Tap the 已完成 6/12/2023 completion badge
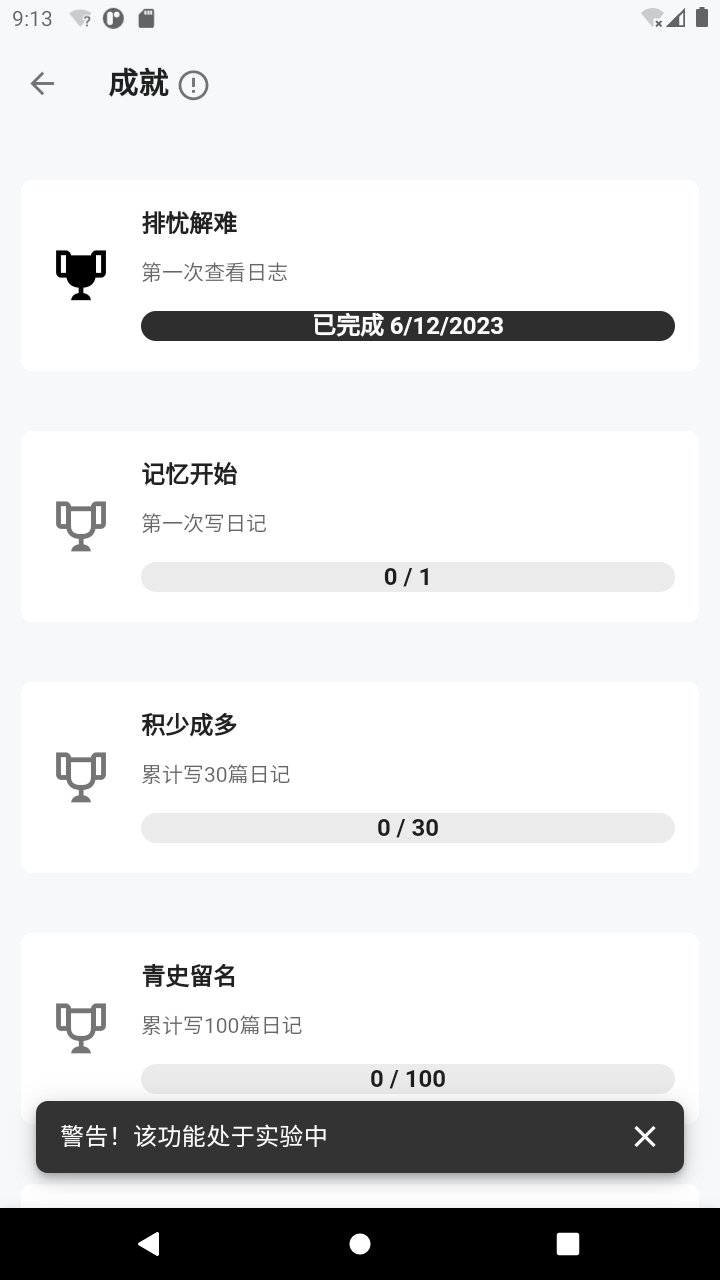Viewport: 720px width, 1280px height. [408, 326]
